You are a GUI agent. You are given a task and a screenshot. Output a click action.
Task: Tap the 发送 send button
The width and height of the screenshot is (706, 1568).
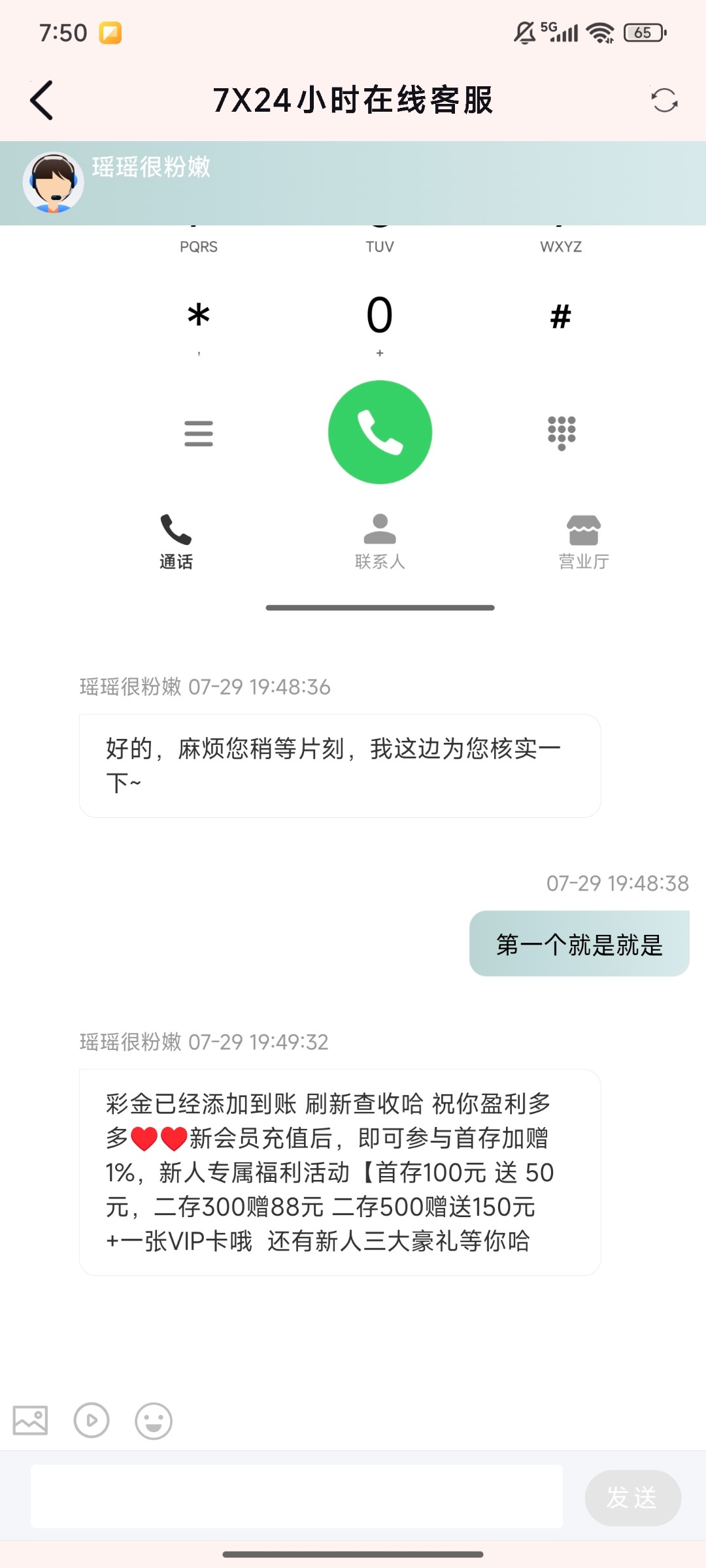632,1497
